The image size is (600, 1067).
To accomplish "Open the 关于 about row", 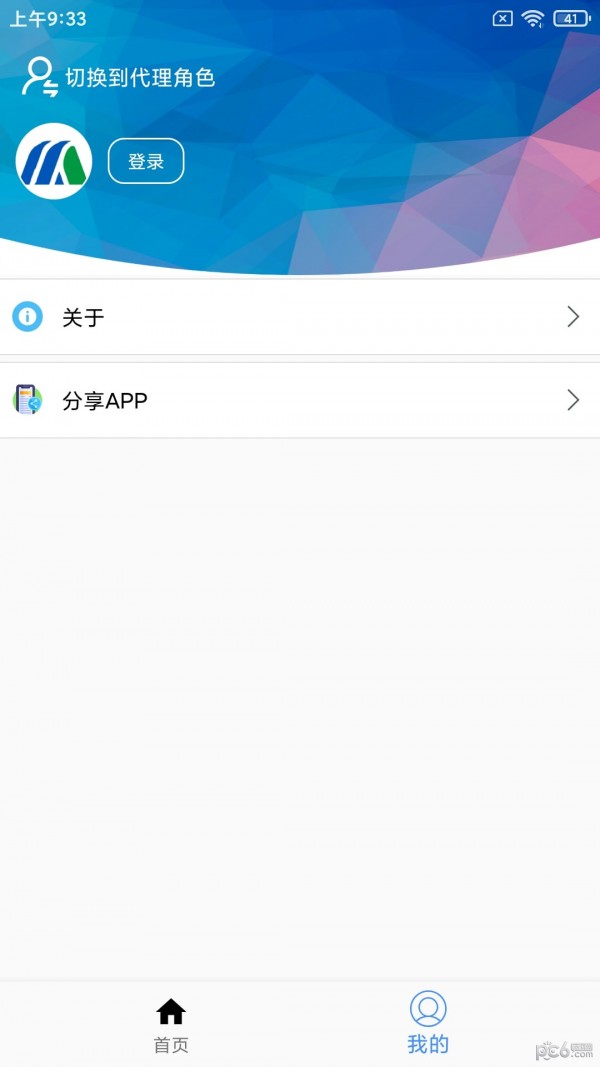I will pos(300,317).
